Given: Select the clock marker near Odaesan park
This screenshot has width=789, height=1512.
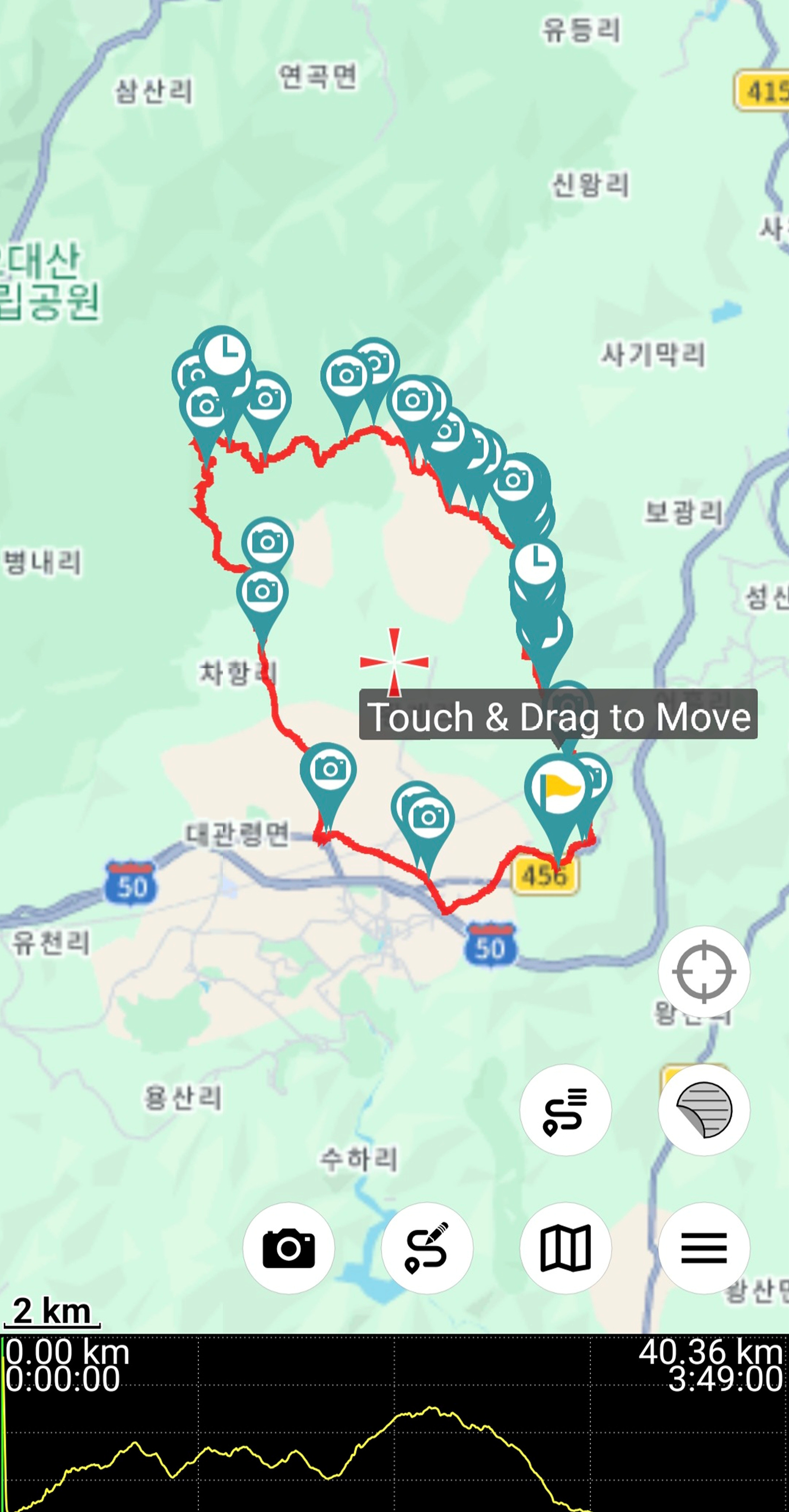Looking at the screenshot, I should 226,355.
